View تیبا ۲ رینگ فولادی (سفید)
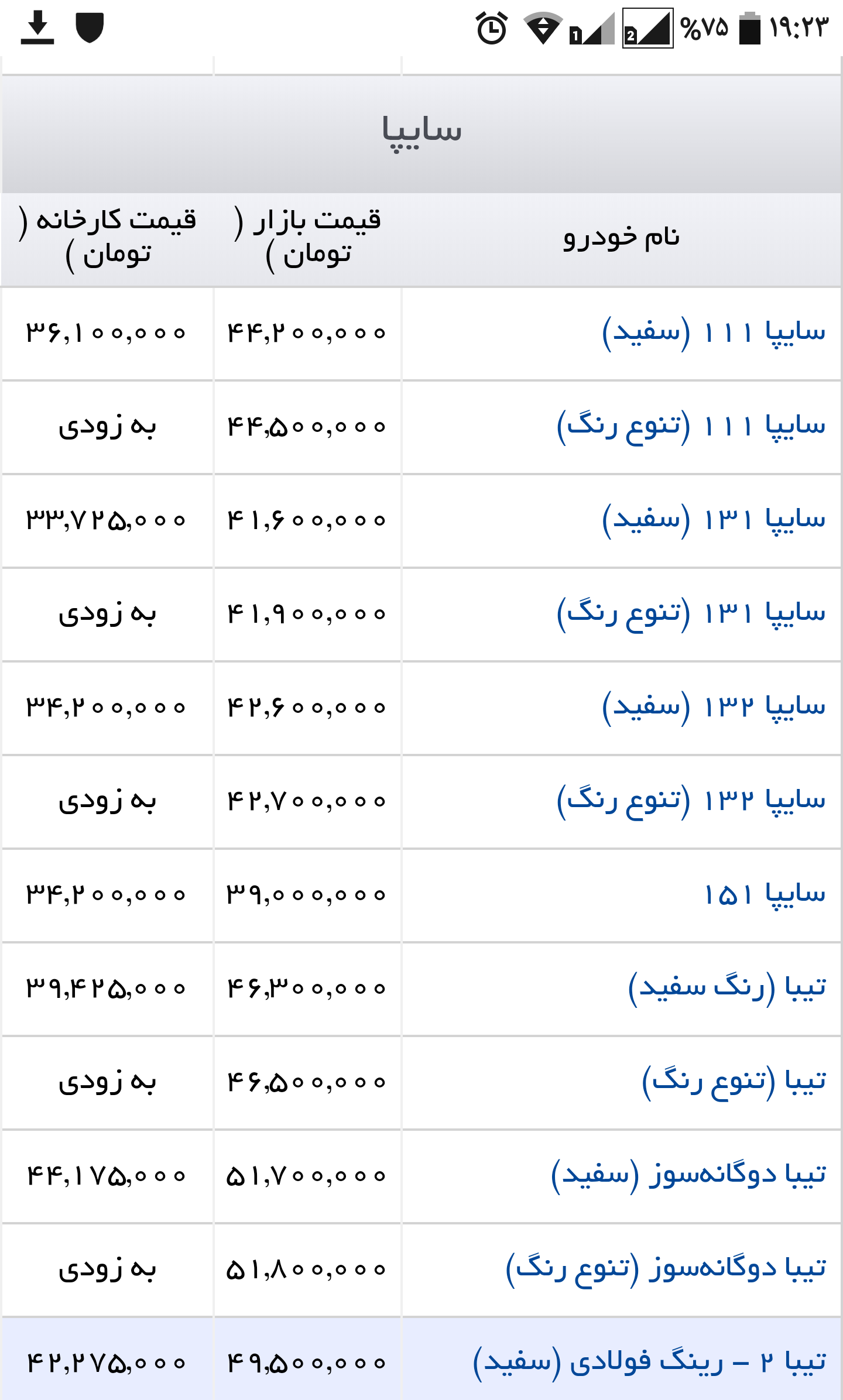This screenshot has height=1400, width=843. point(650,1363)
